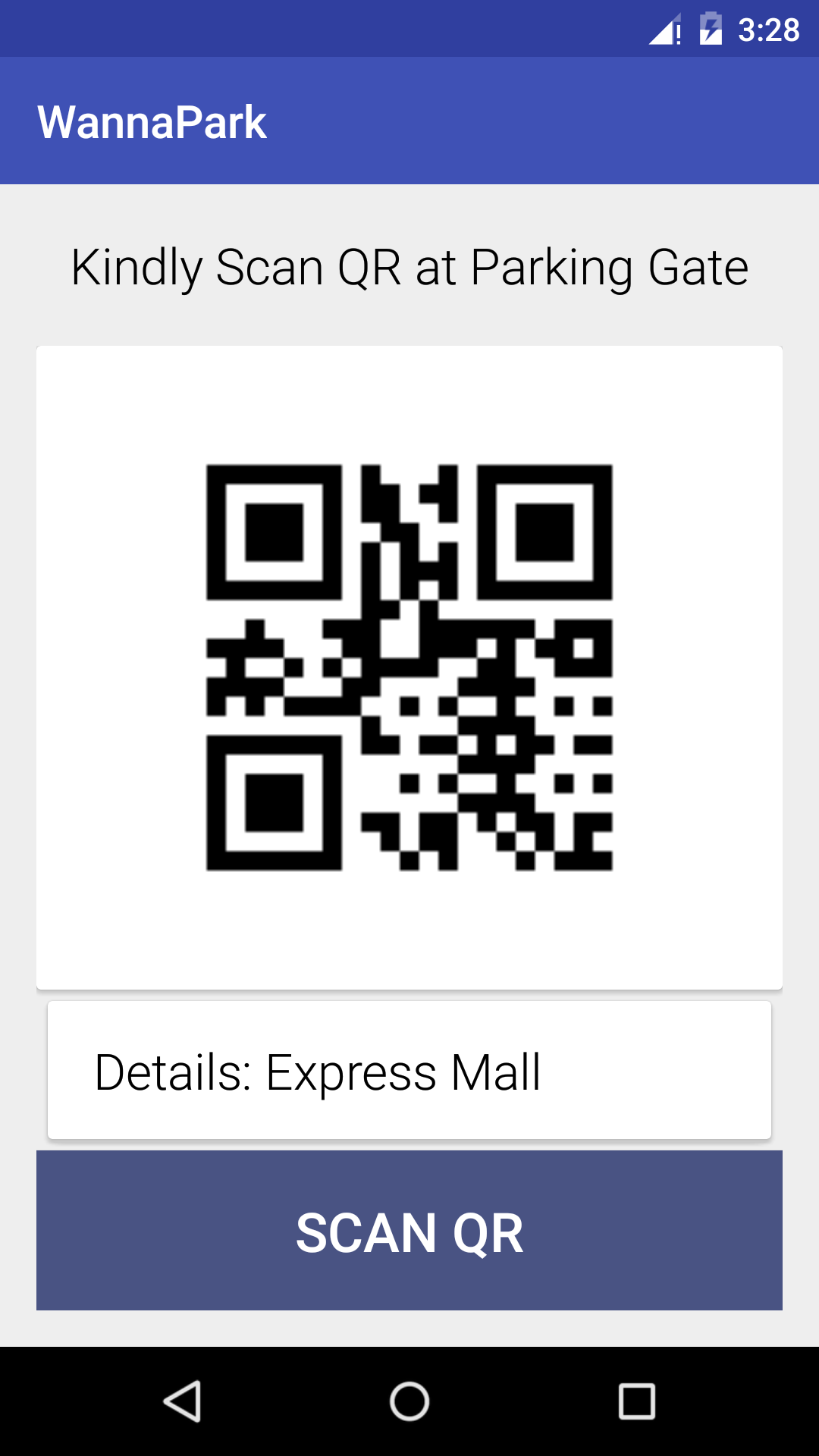Tap the SCAN QR button
Image resolution: width=819 pixels, height=1456 pixels.
point(409,1230)
